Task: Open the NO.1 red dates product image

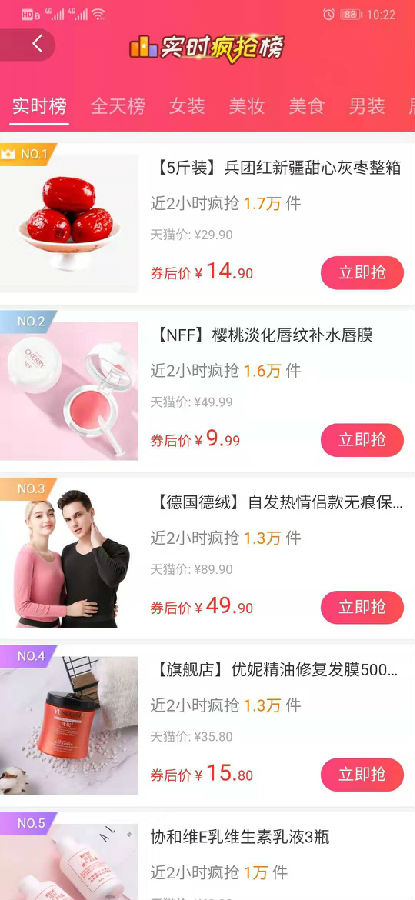Action: coord(69,223)
